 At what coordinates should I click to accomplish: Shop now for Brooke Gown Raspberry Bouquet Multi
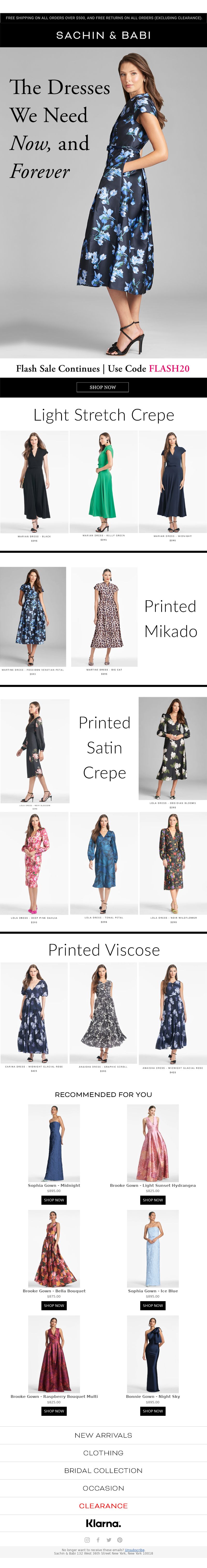(54, 1410)
